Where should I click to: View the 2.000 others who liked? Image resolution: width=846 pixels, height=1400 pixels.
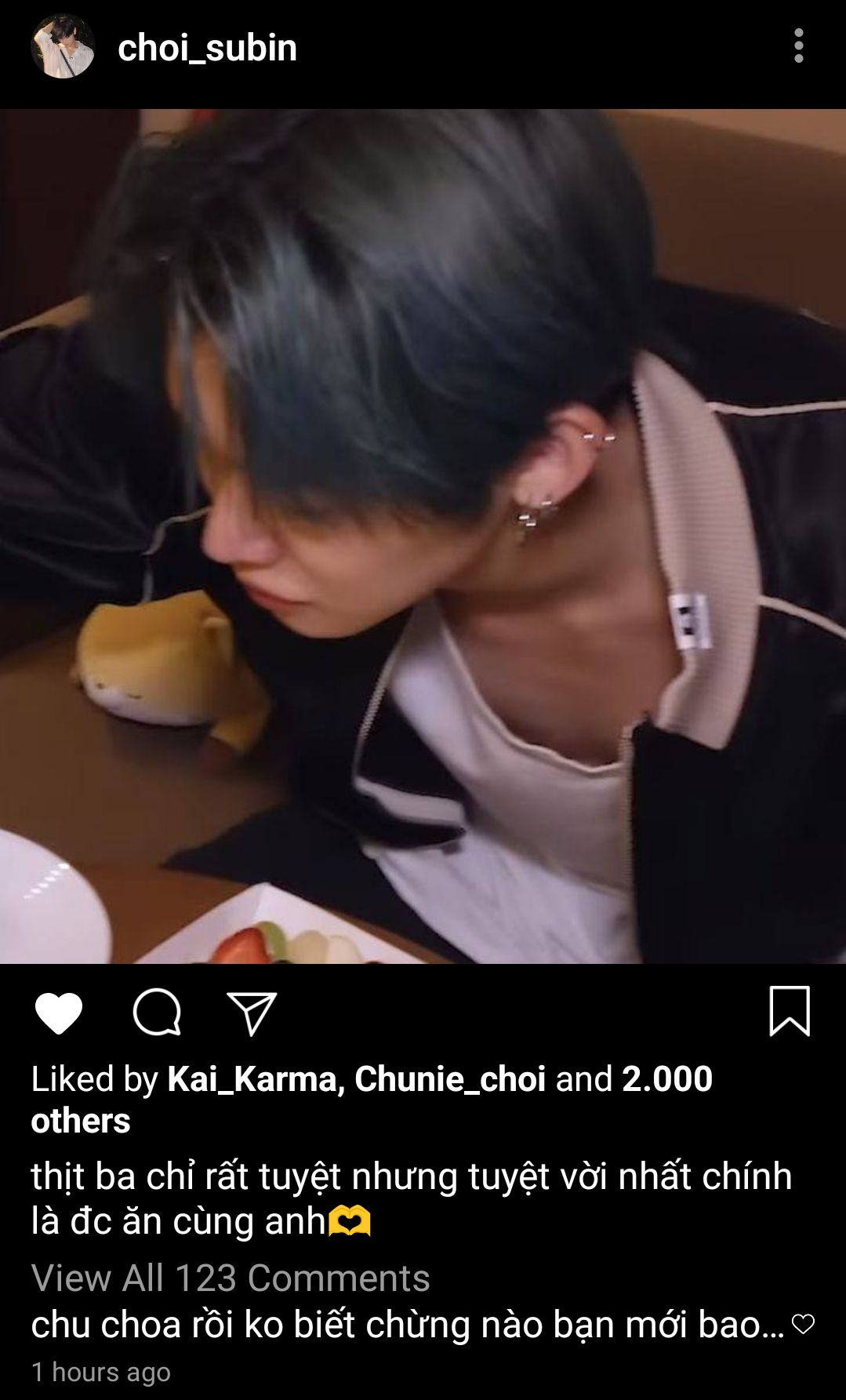click(x=372, y=1100)
